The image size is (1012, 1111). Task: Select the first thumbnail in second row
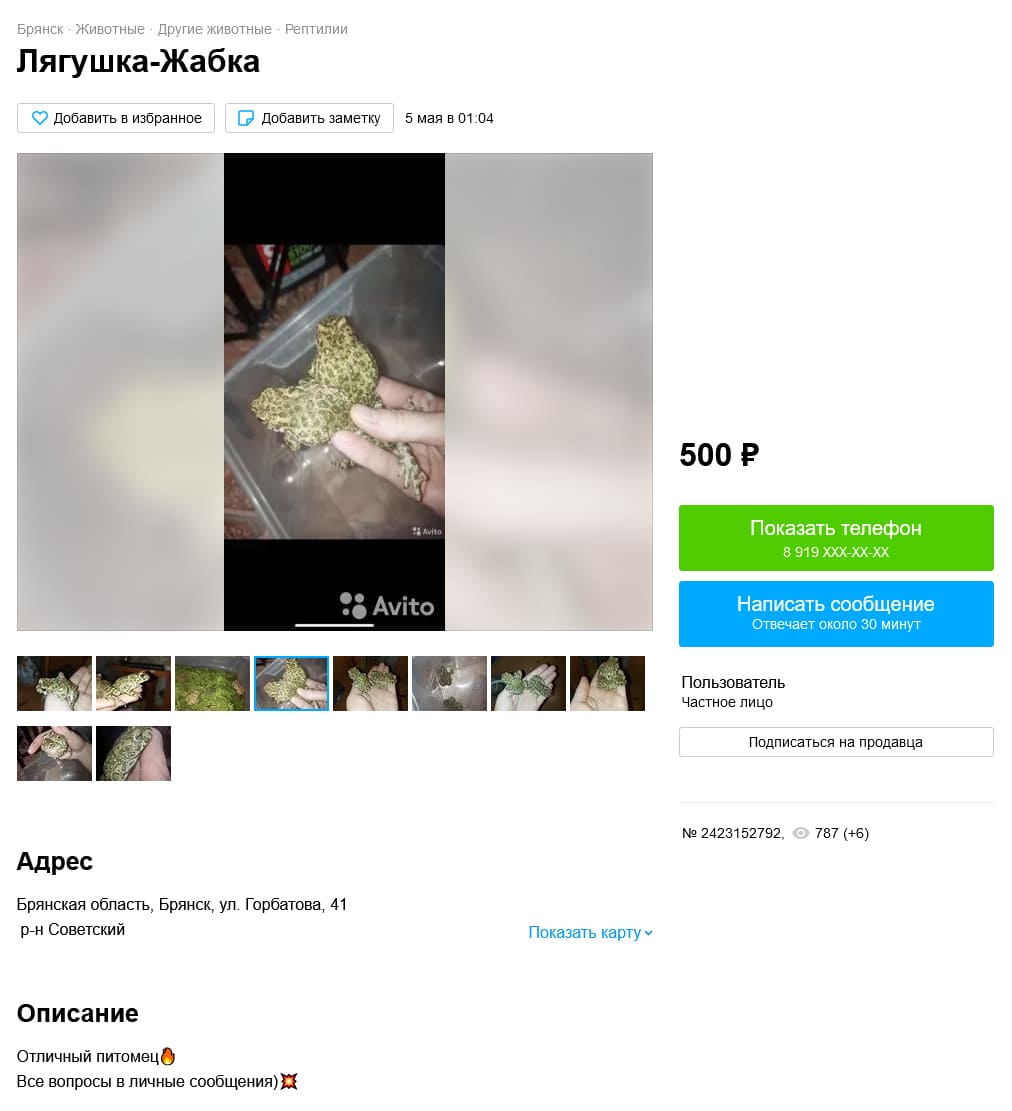coord(54,753)
